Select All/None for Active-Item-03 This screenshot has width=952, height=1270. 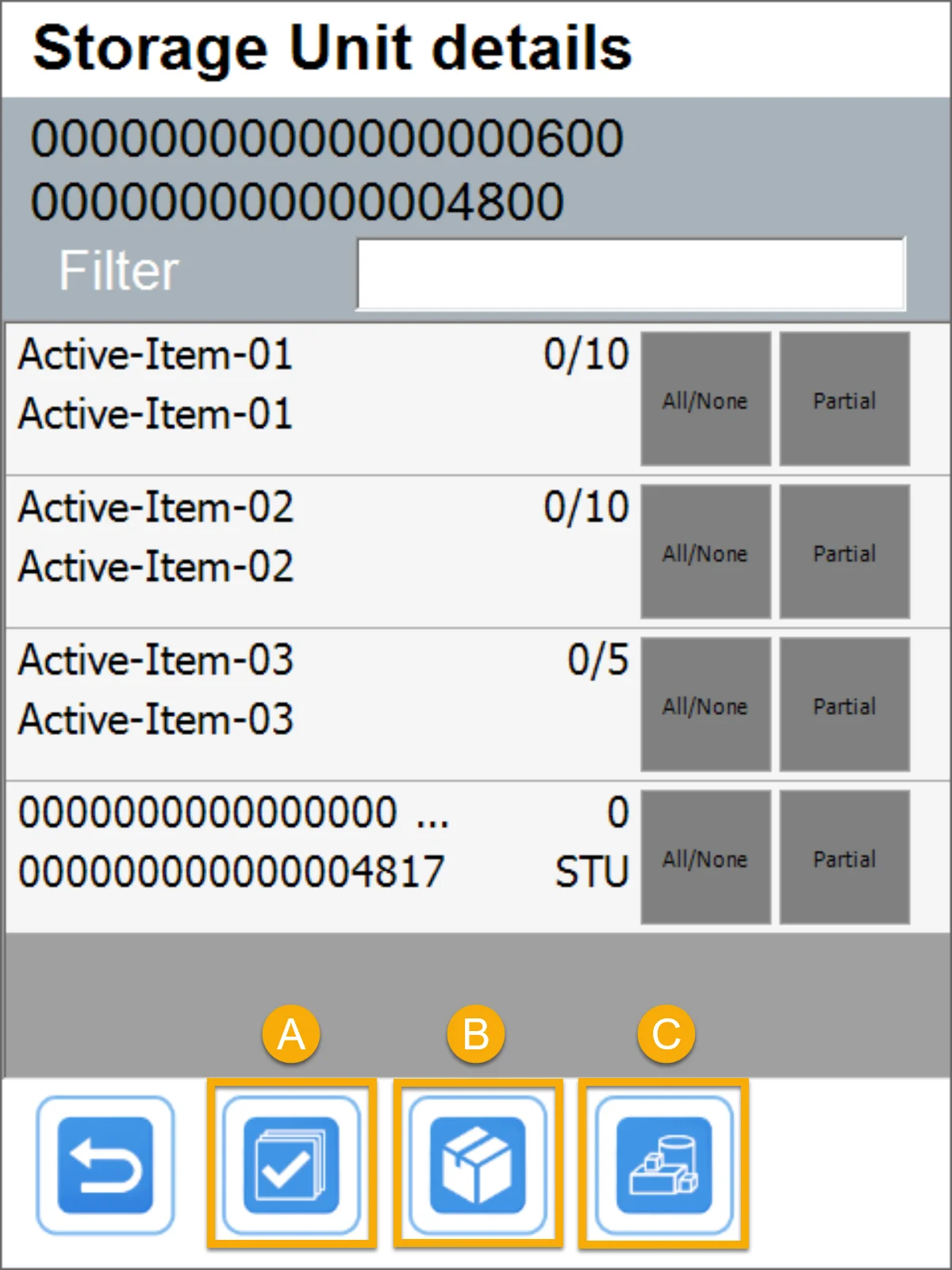coord(705,705)
